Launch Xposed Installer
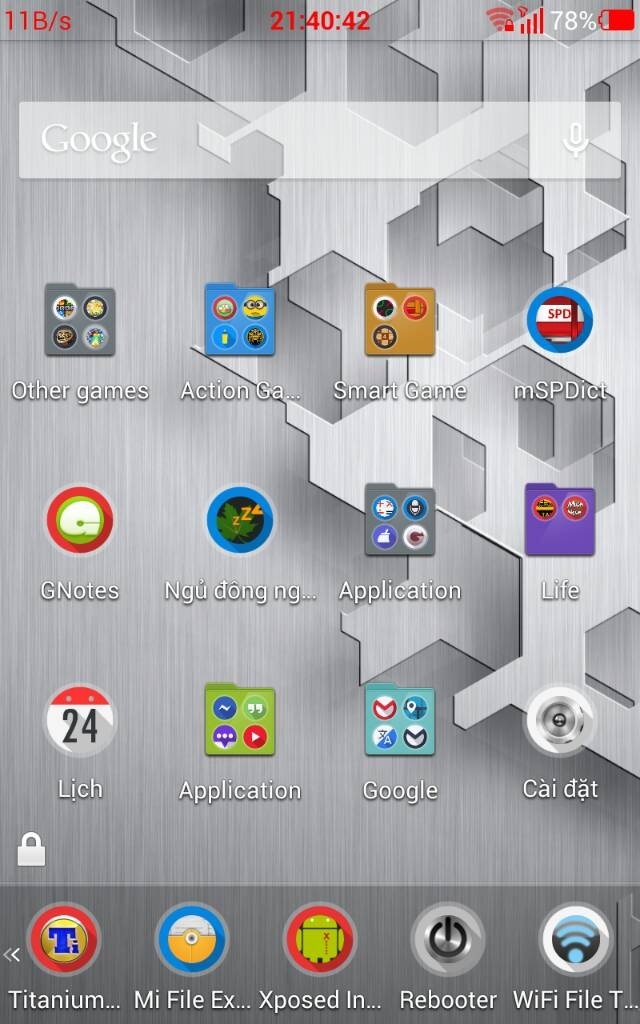 coord(320,940)
